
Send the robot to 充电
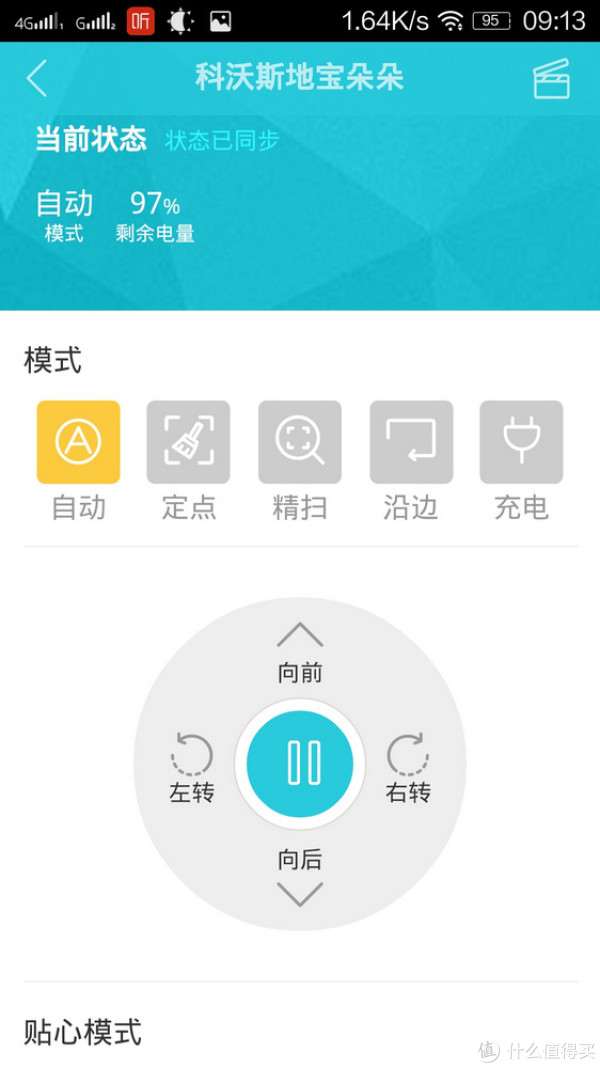521,442
